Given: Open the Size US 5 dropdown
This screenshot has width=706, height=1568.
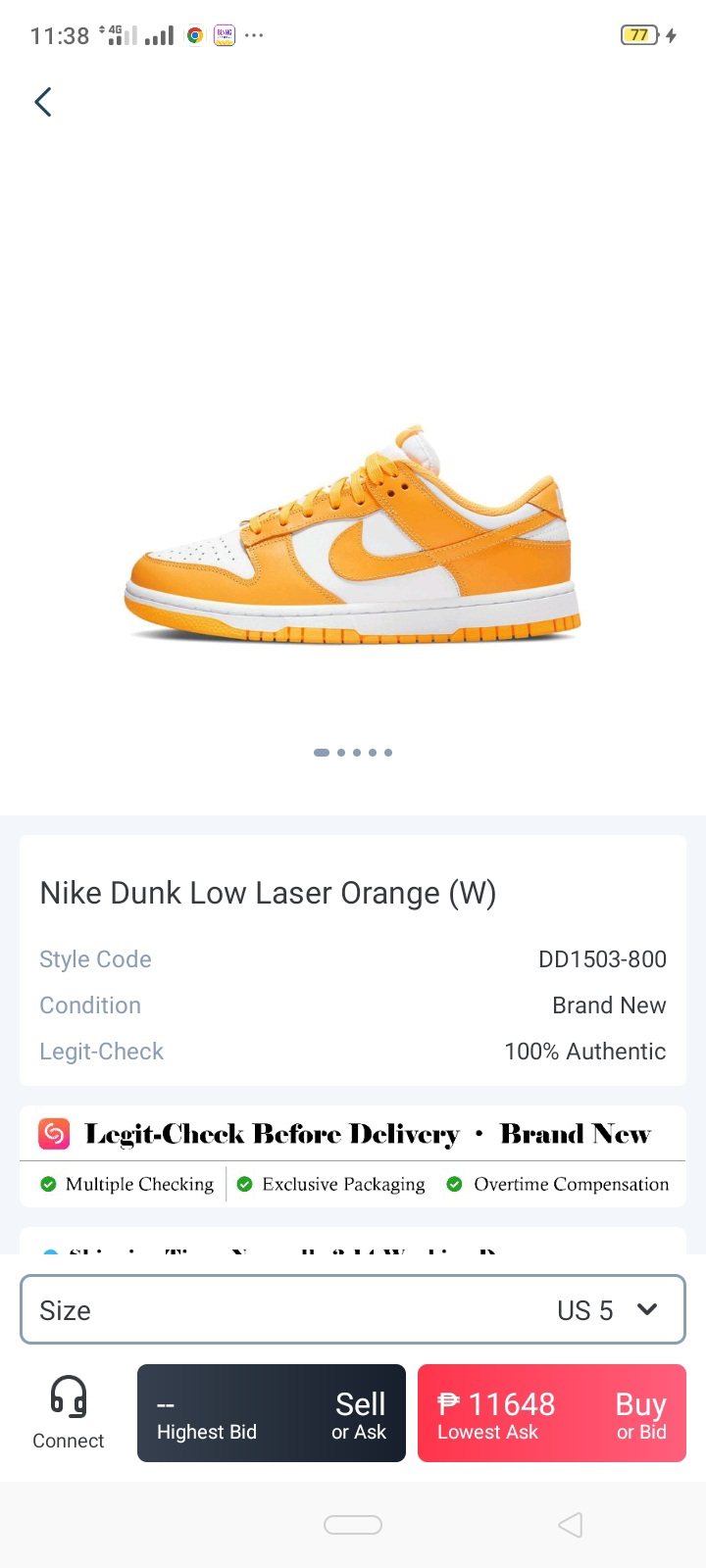Looking at the screenshot, I should [x=353, y=1310].
